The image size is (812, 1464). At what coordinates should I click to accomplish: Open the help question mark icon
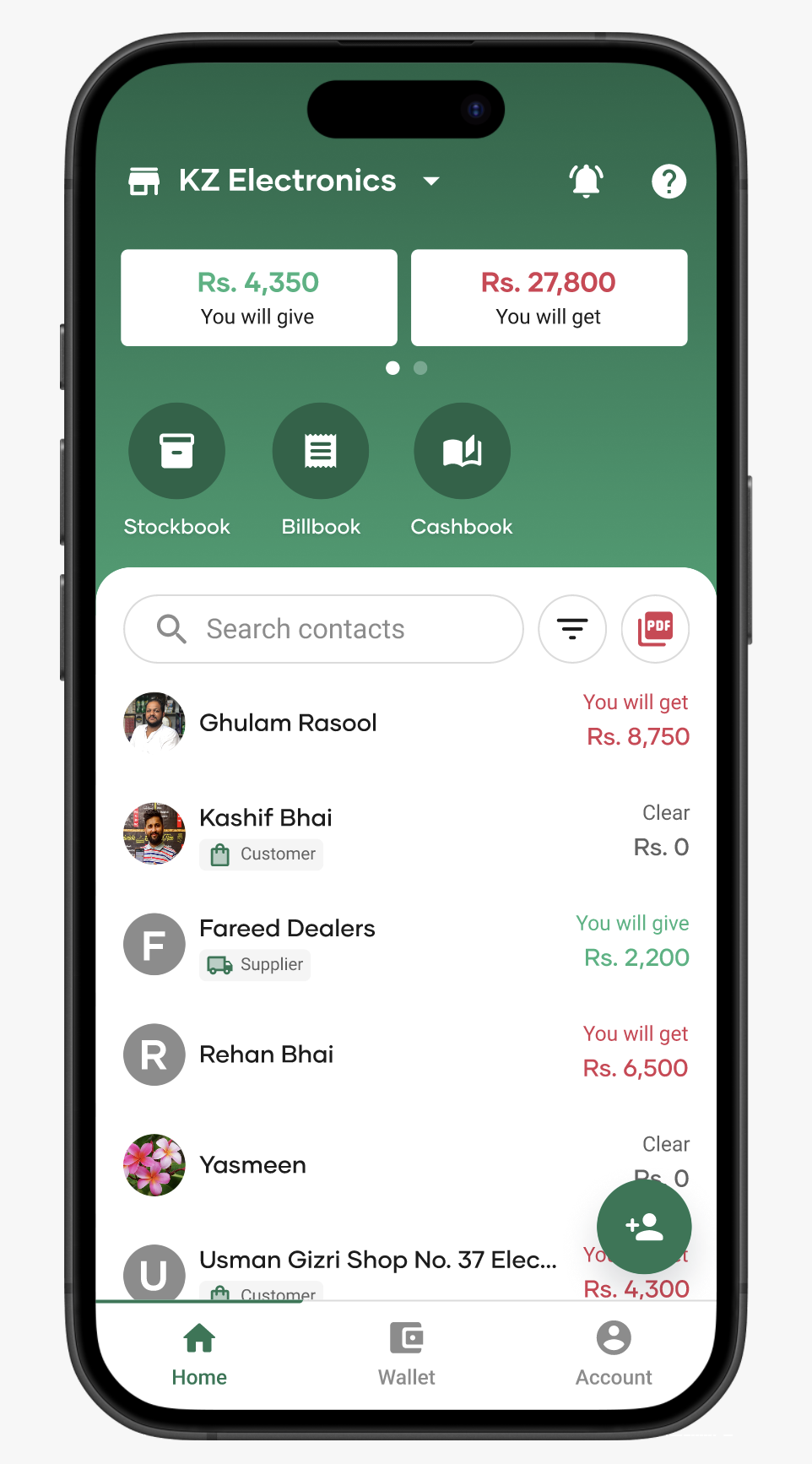pyautogui.click(x=669, y=181)
